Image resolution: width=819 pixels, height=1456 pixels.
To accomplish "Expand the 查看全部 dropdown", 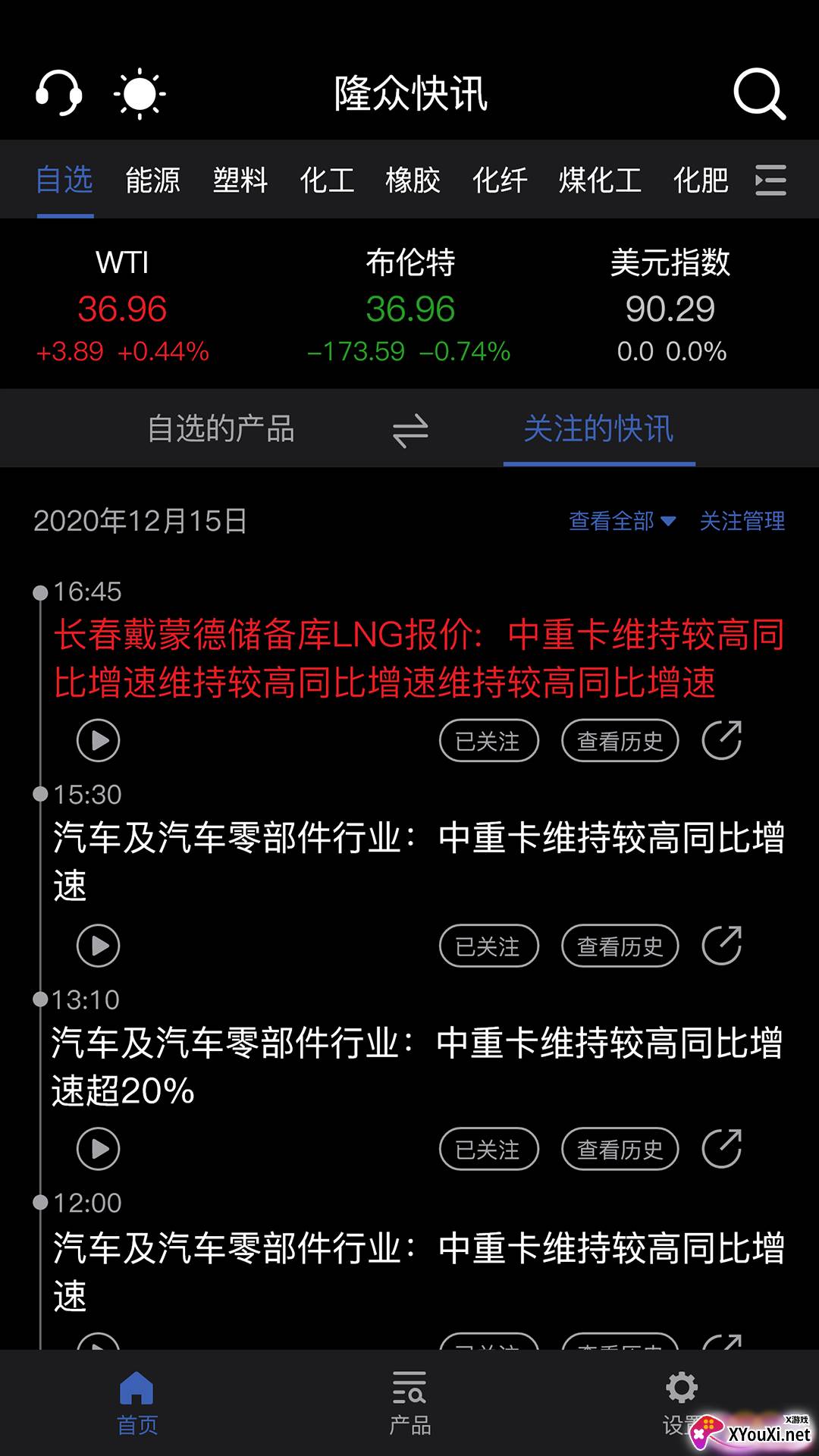I will (x=622, y=521).
